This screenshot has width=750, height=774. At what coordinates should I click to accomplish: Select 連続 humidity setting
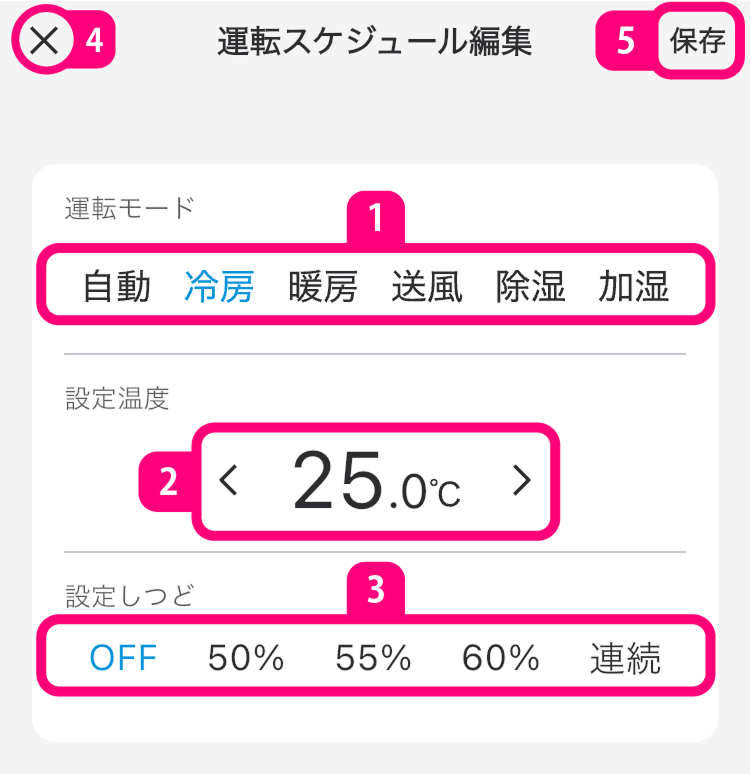(x=625, y=658)
